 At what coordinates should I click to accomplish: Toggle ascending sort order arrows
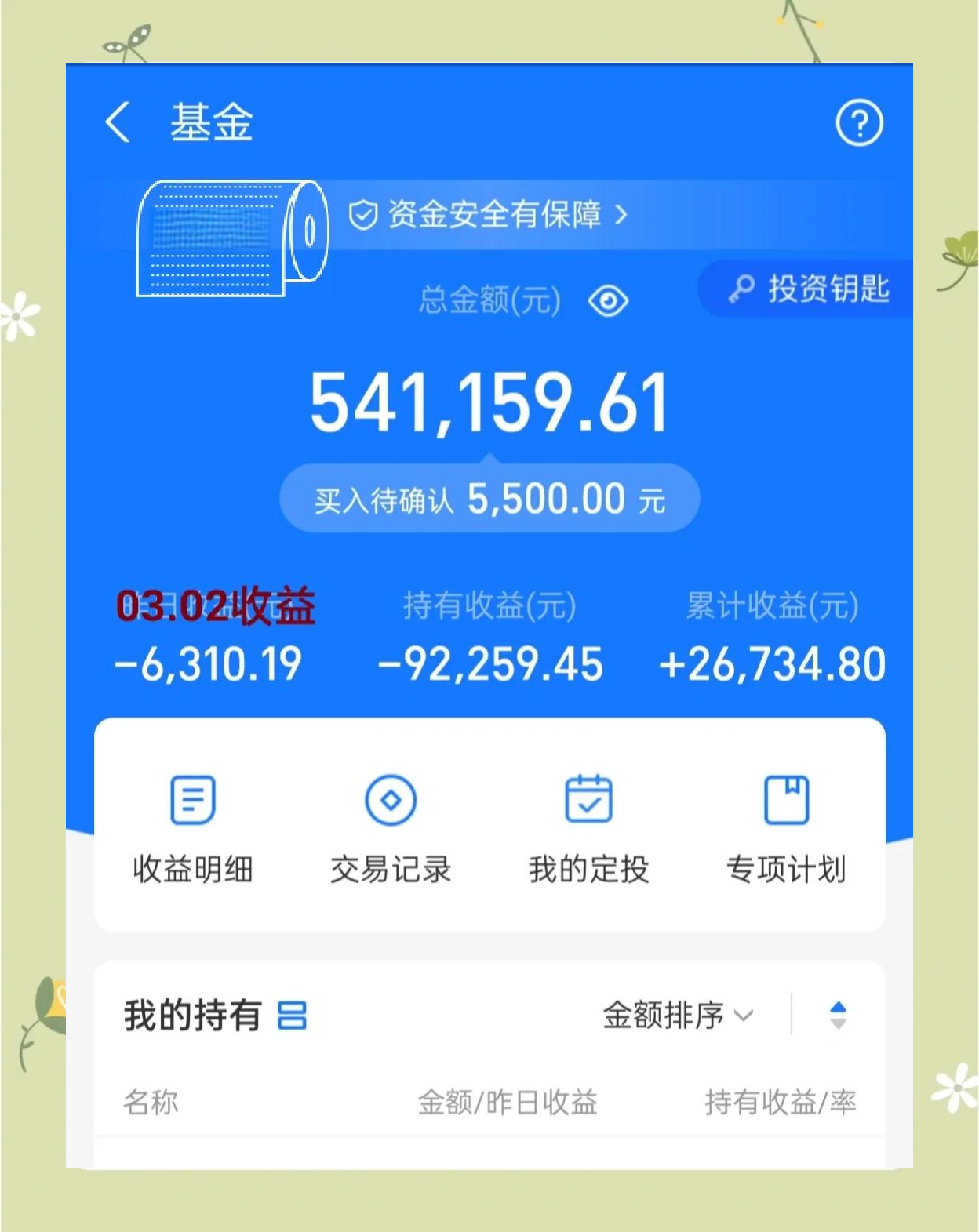click(837, 1013)
